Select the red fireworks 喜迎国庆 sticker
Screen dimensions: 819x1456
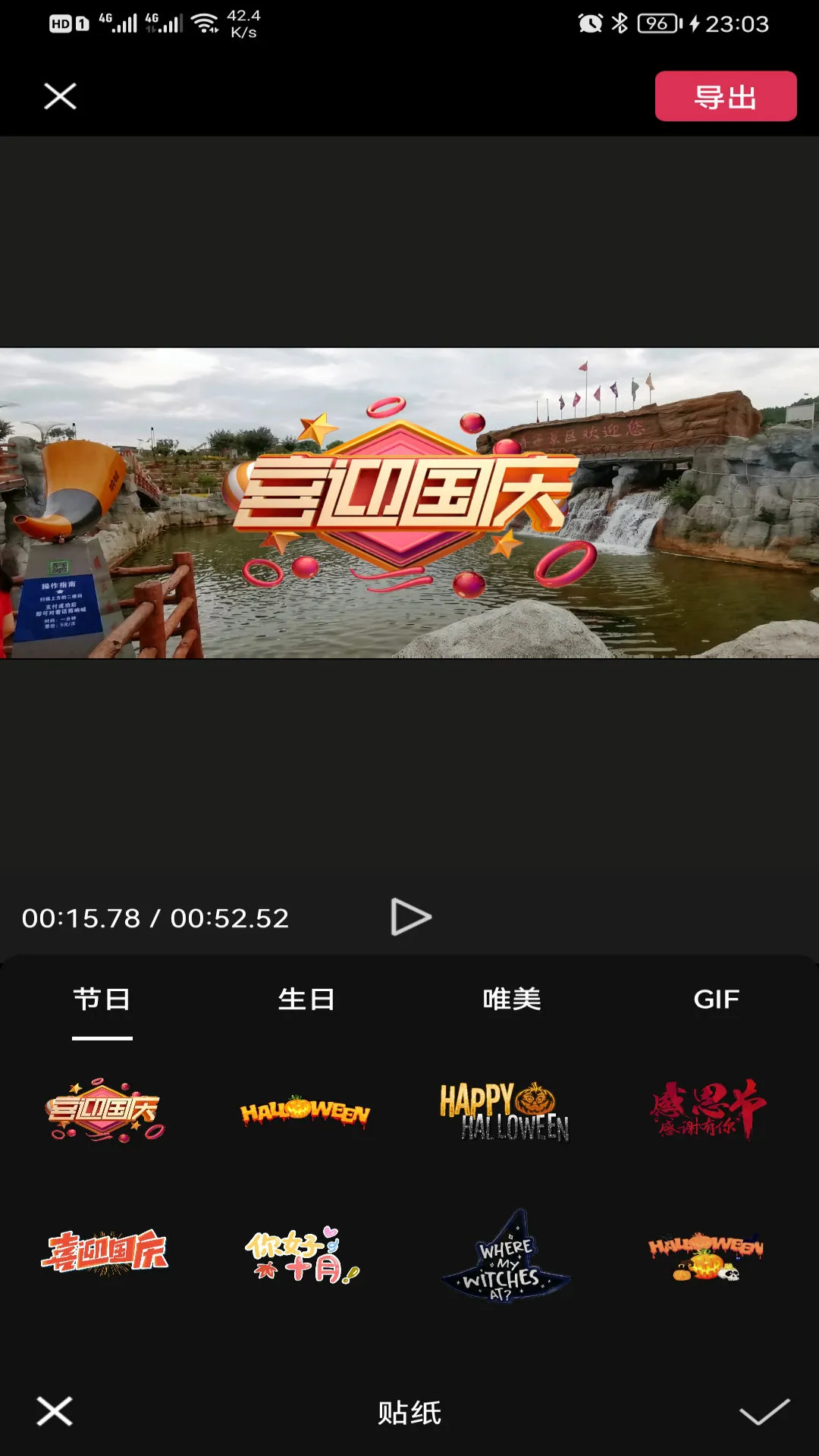pyautogui.click(x=104, y=1251)
